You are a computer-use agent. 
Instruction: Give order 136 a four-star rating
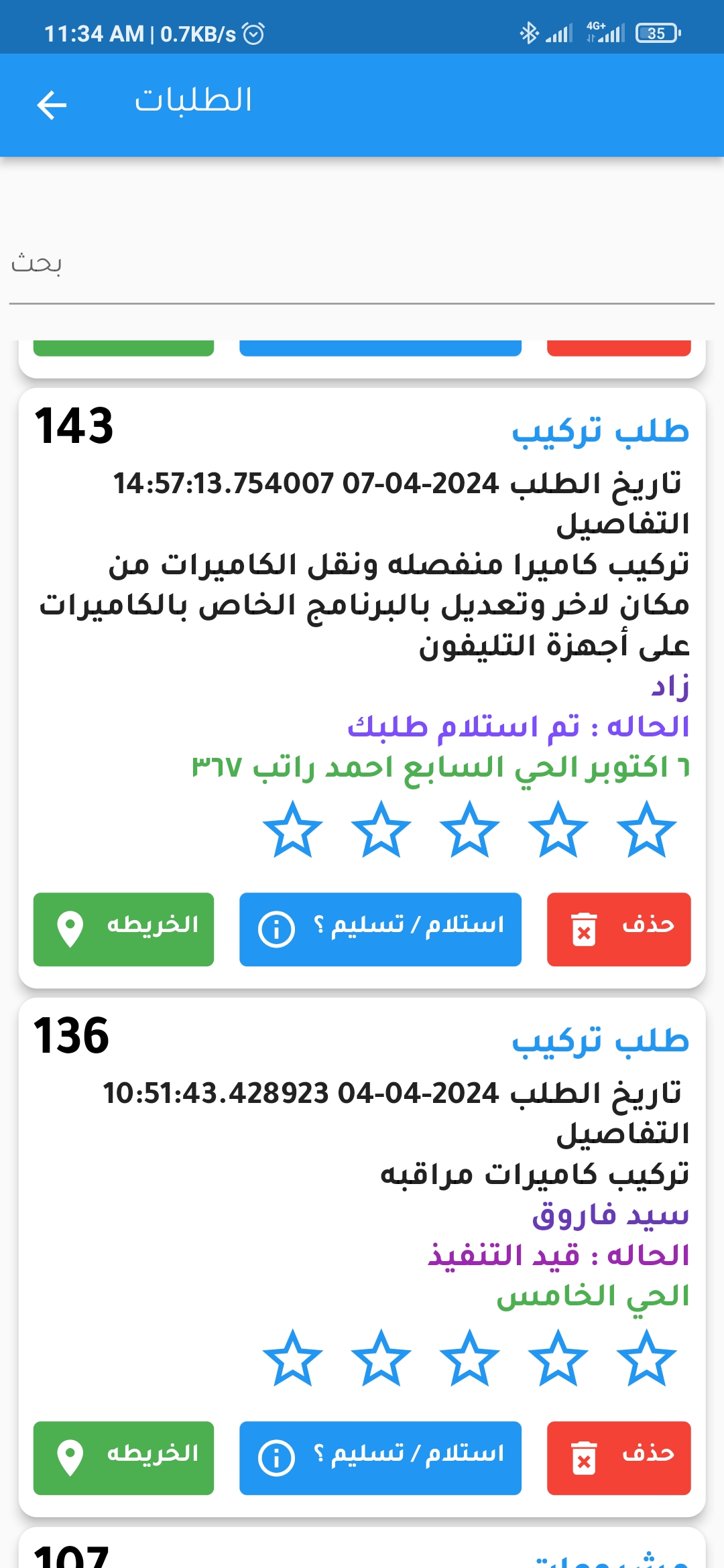click(x=381, y=1359)
